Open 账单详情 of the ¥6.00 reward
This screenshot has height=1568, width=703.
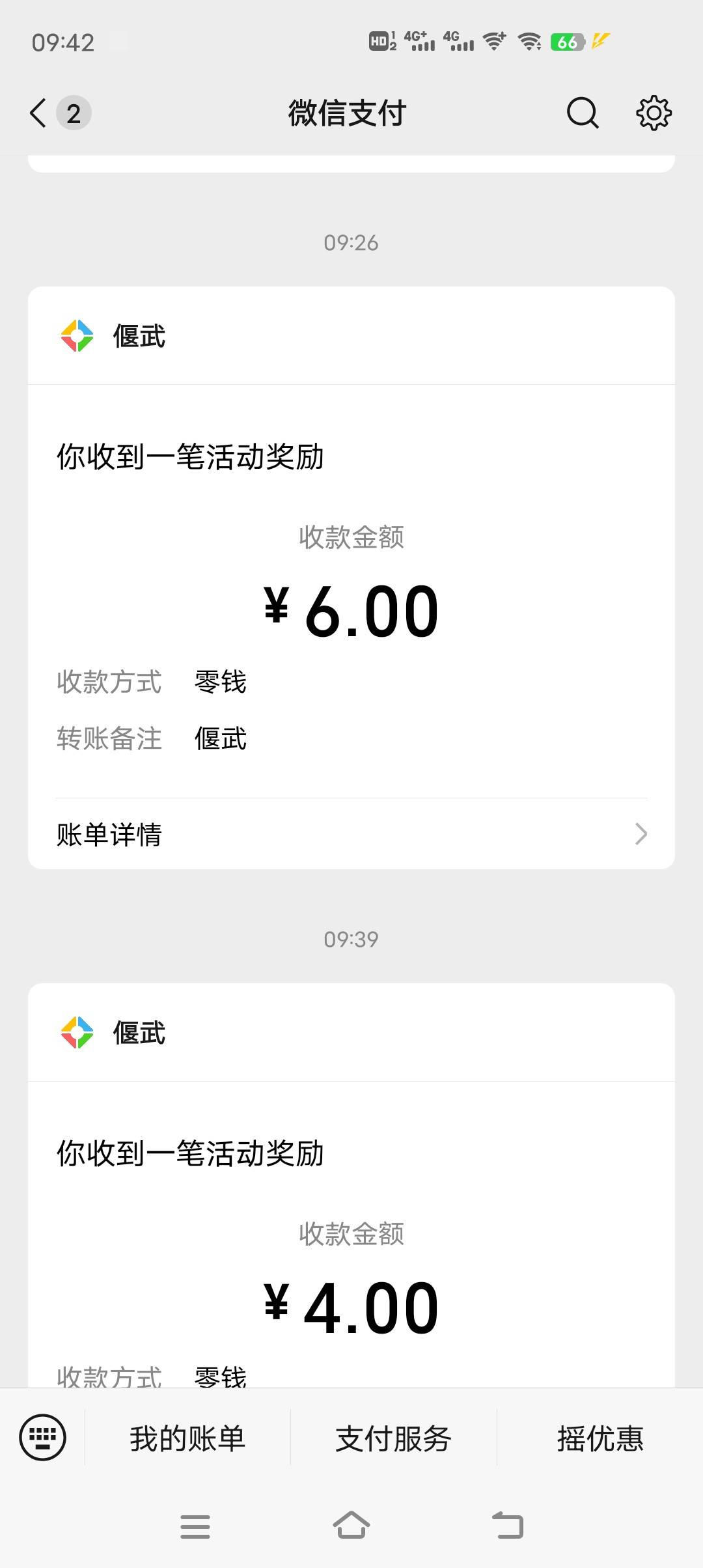click(x=351, y=834)
